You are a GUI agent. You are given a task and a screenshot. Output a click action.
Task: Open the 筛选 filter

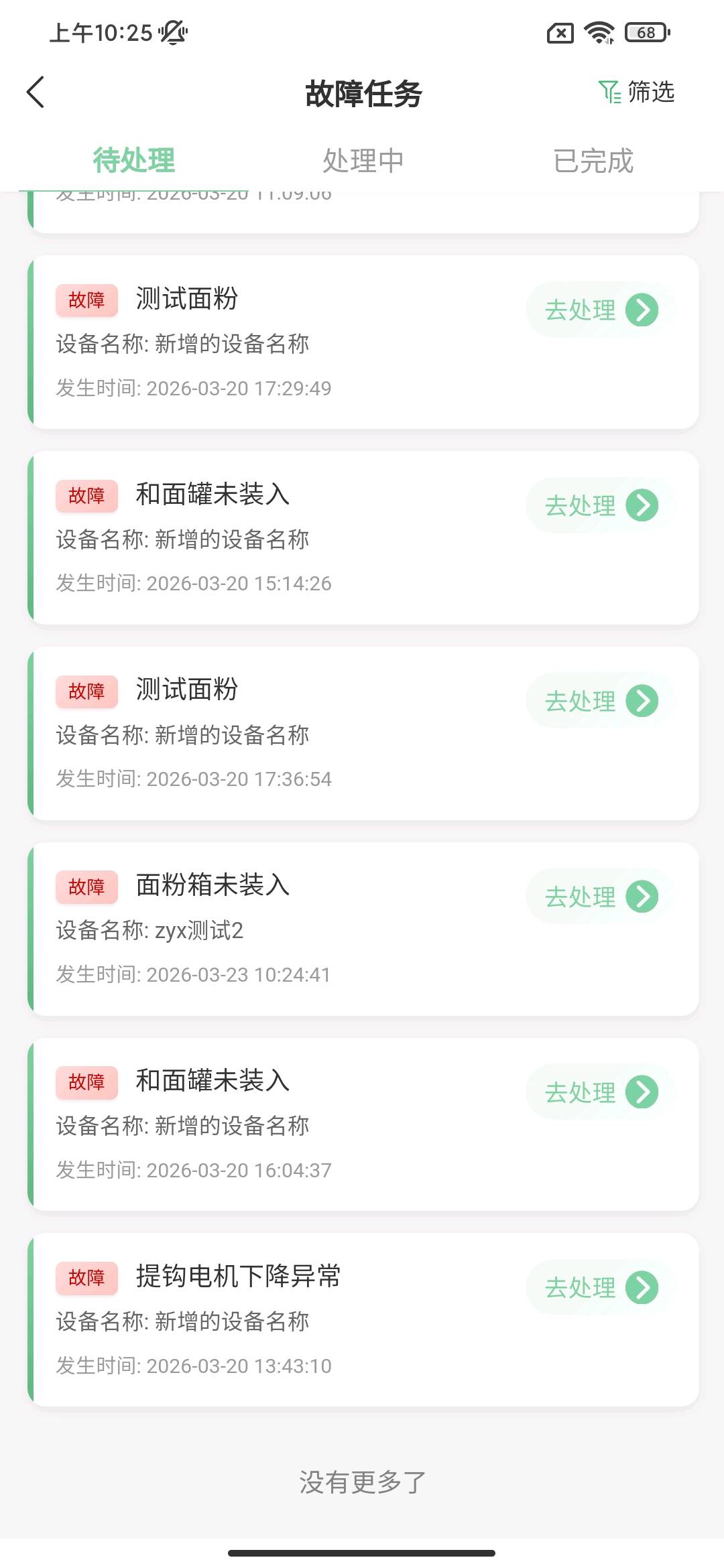tap(636, 92)
